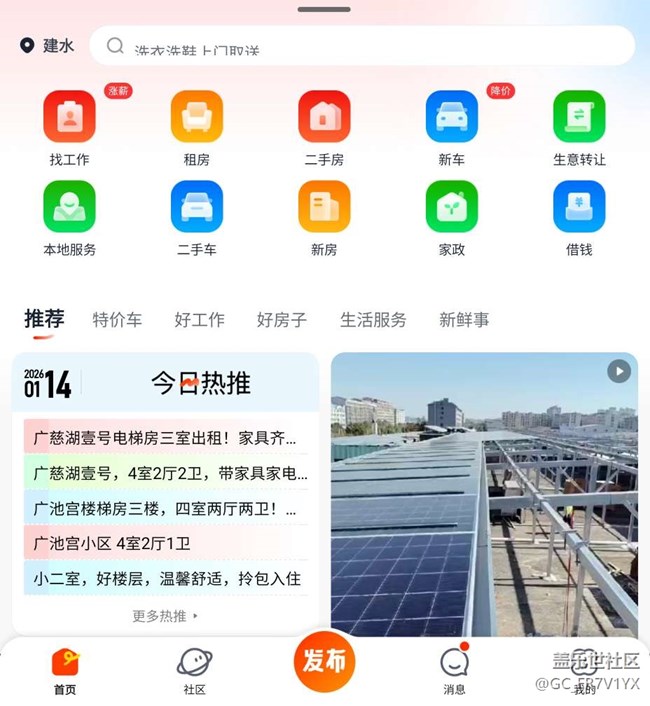Go to the 社区 community tab
Screen dimensions: 650x706
(x=194, y=670)
